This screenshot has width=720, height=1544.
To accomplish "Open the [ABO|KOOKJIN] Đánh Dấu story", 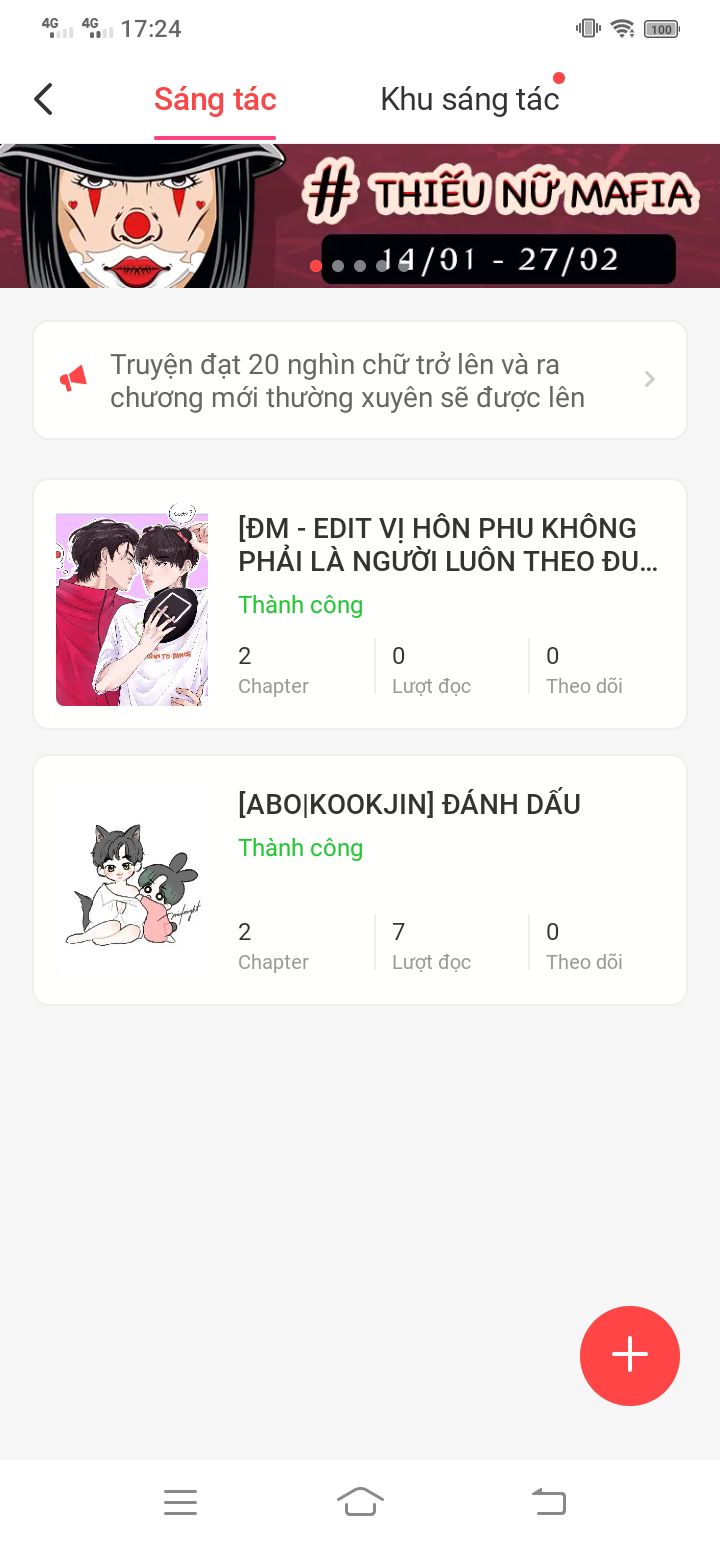I will click(x=360, y=880).
